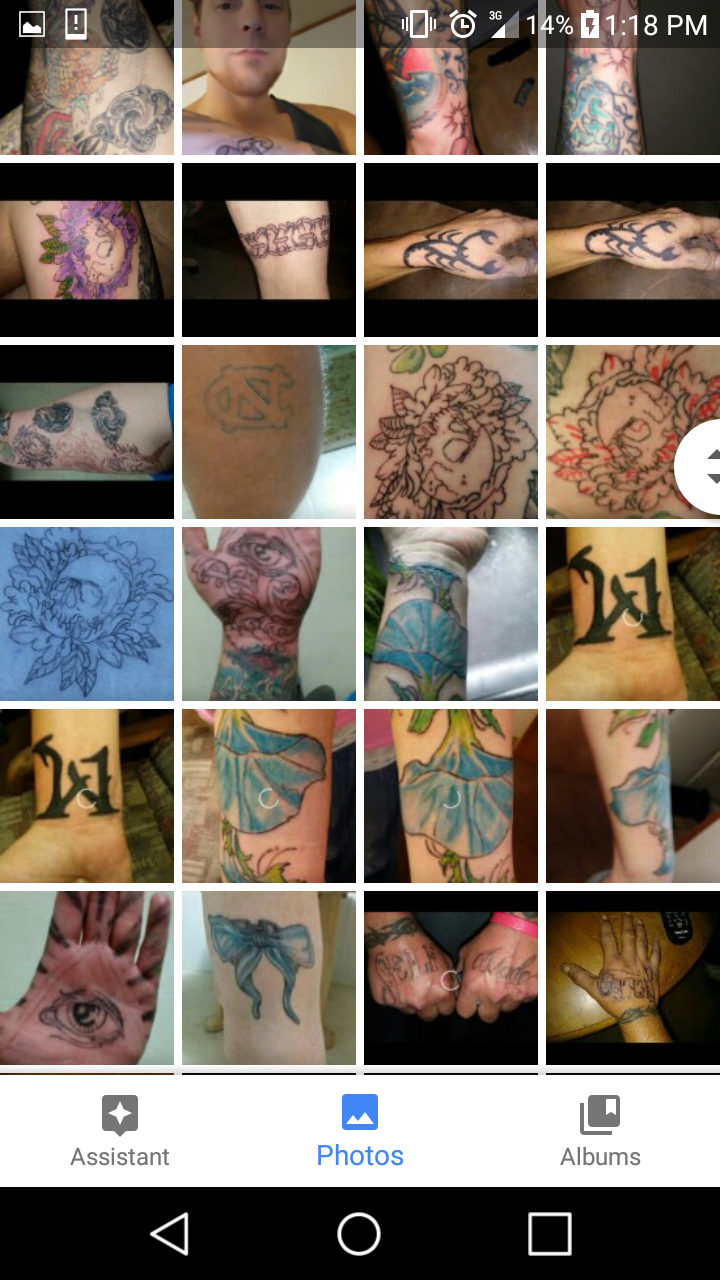Open the blue bow tattoo photo

[x=269, y=978]
